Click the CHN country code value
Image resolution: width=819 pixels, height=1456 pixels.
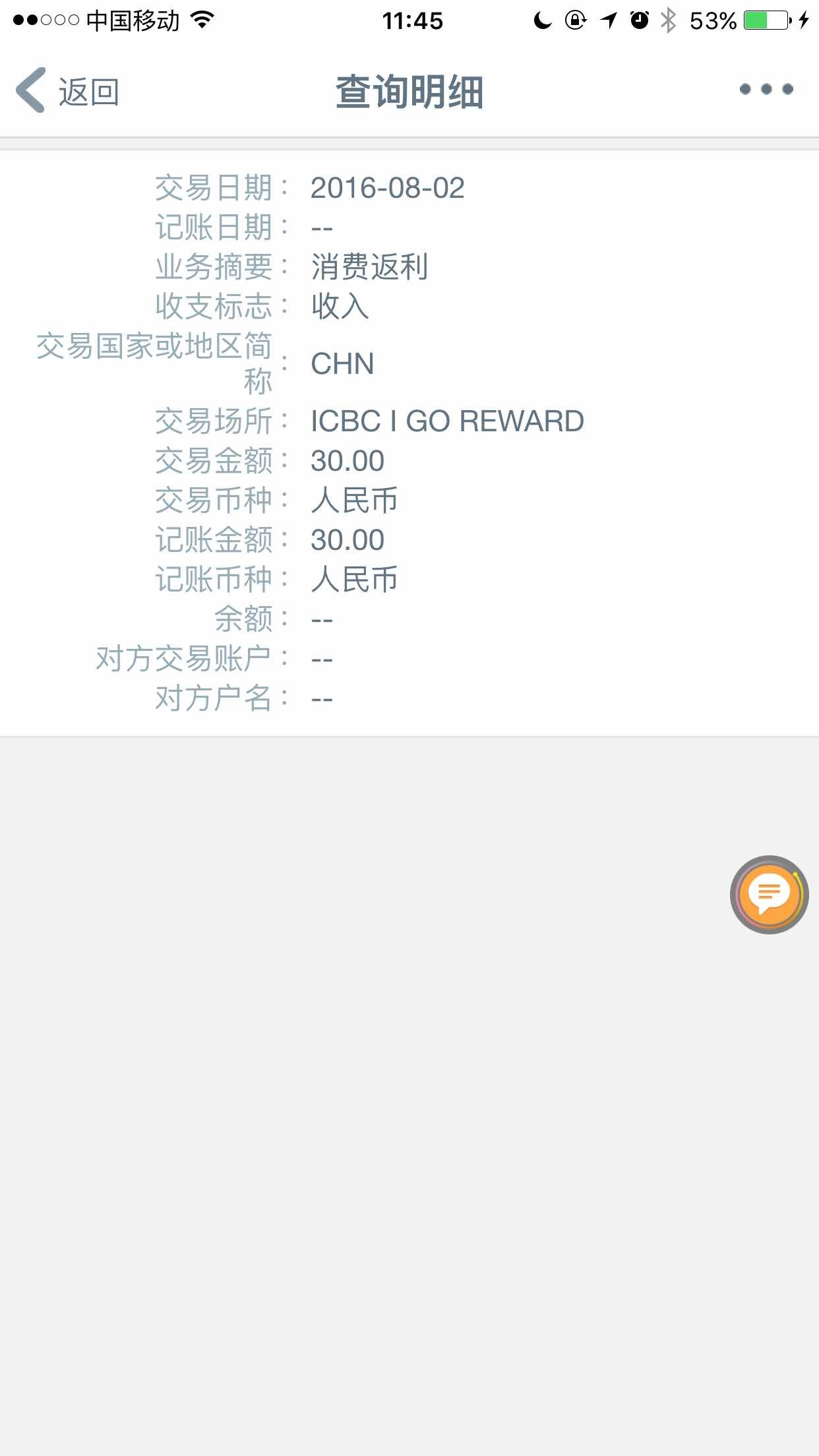pos(343,363)
